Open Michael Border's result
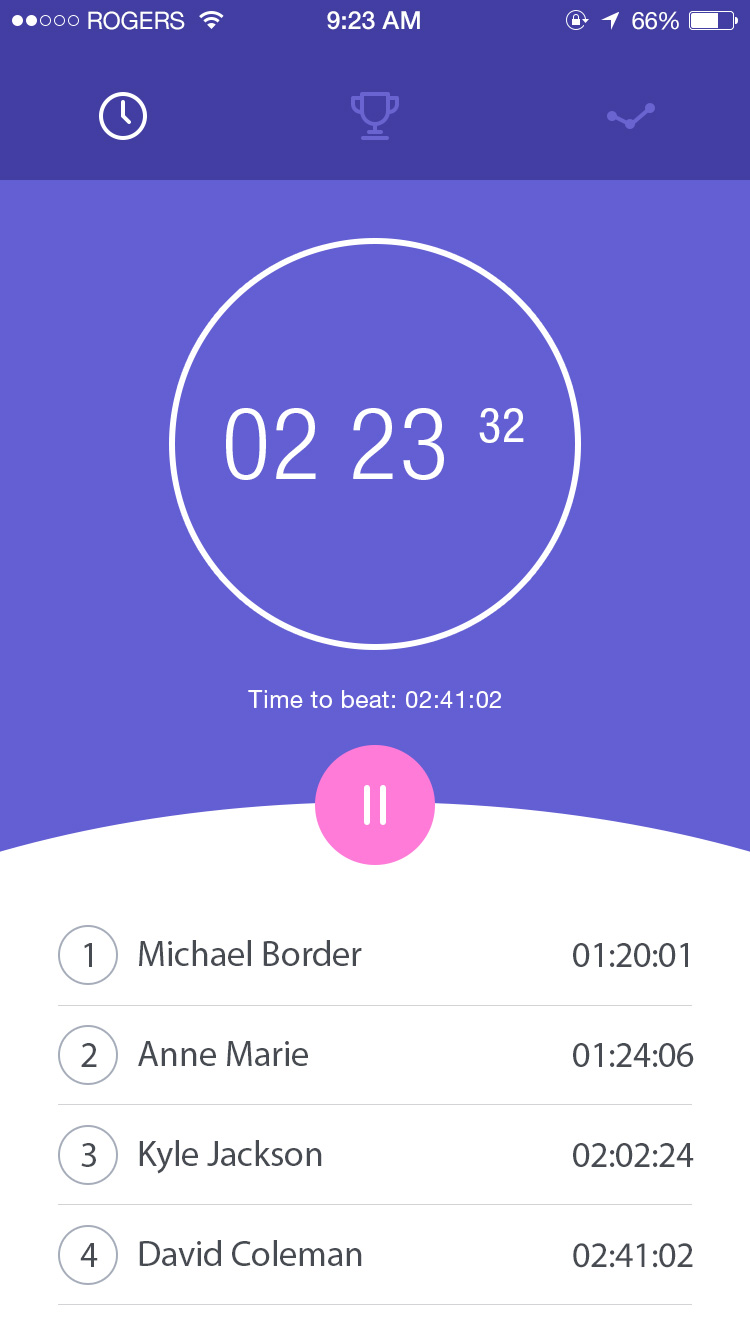The image size is (750, 1336). coord(375,955)
